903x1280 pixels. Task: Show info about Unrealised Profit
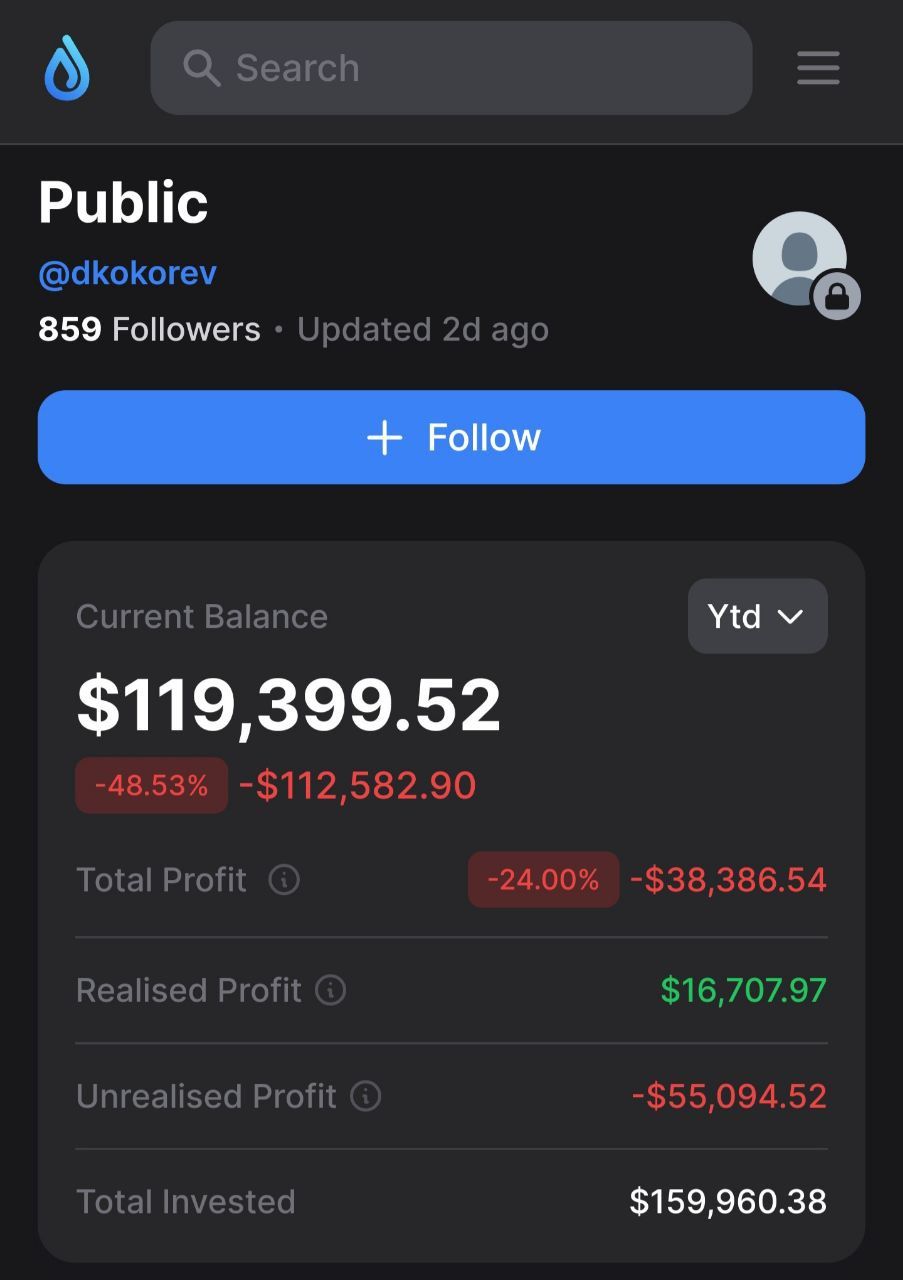366,1096
